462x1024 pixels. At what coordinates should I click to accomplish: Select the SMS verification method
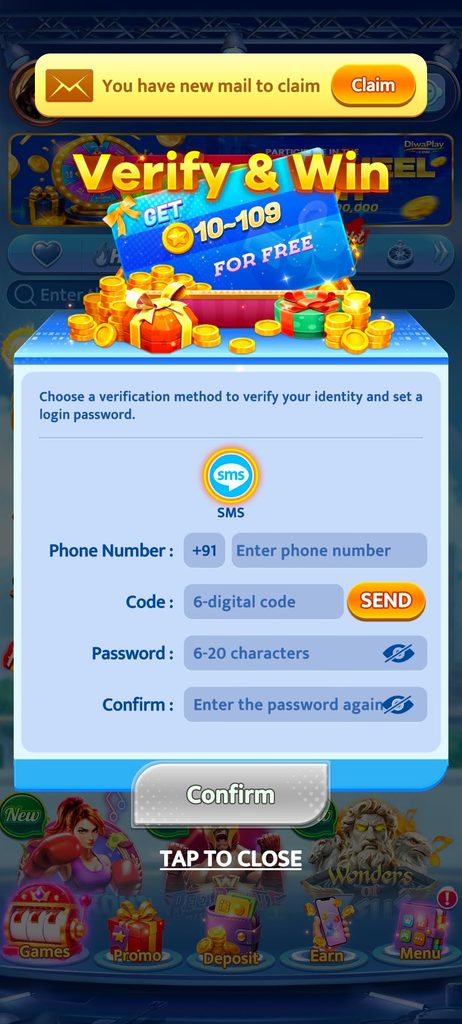231,475
